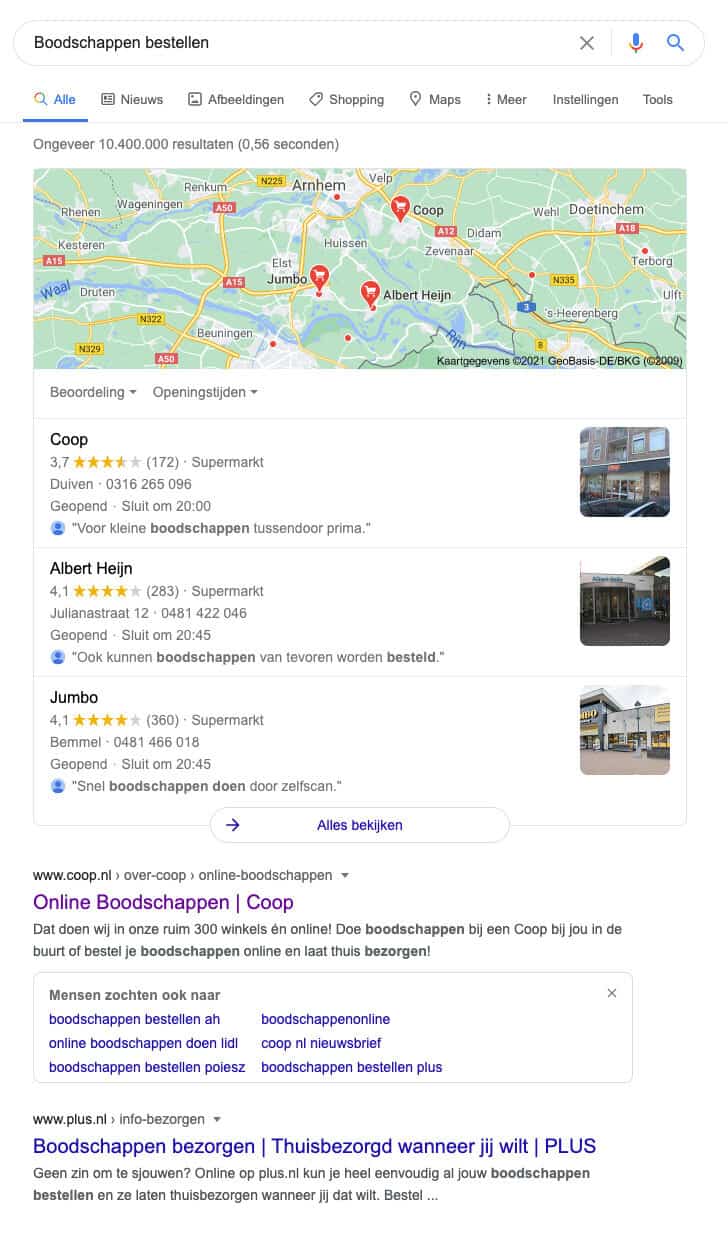Open the Coop supermarket listing
The image size is (728, 1234).
[69, 439]
